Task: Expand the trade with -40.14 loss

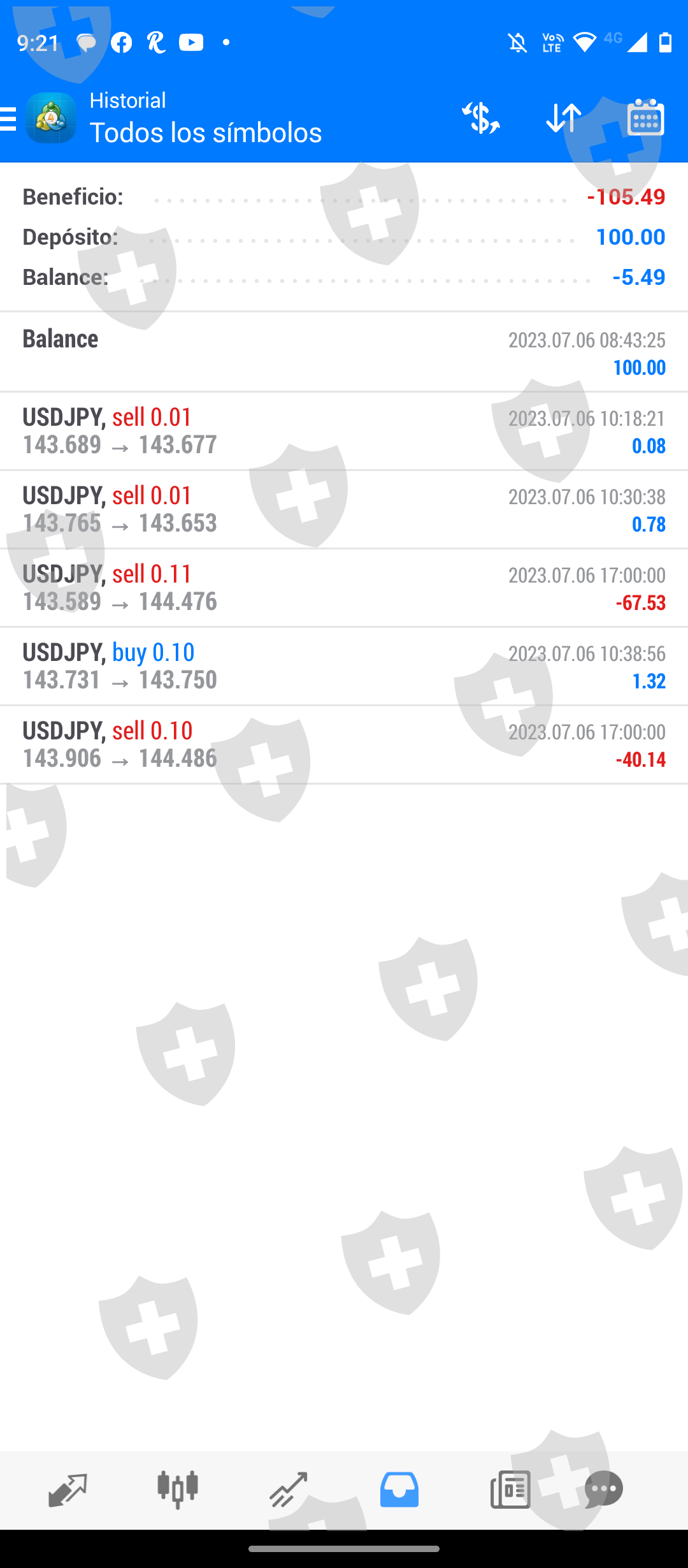Action: 344,744
